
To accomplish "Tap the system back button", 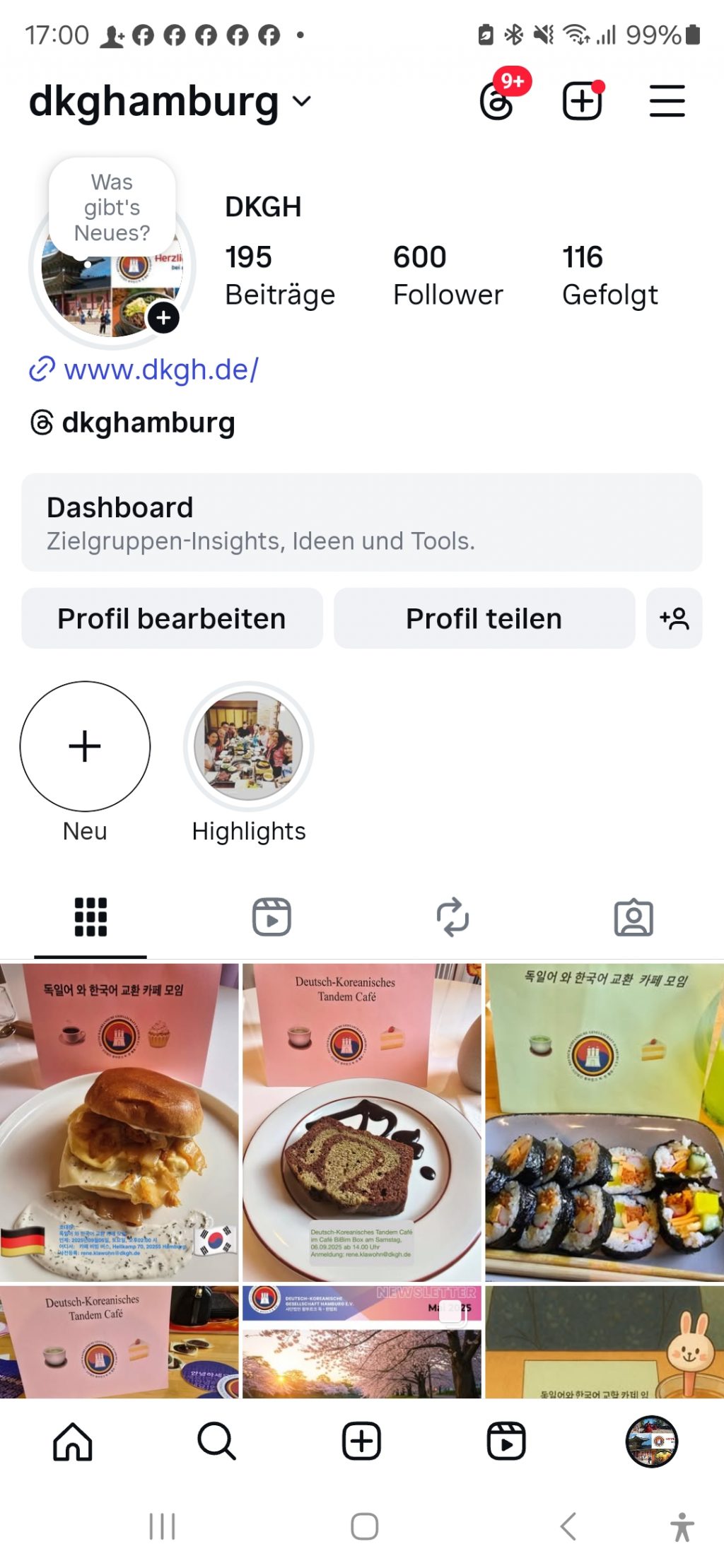I will click(x=568, y=1526).
